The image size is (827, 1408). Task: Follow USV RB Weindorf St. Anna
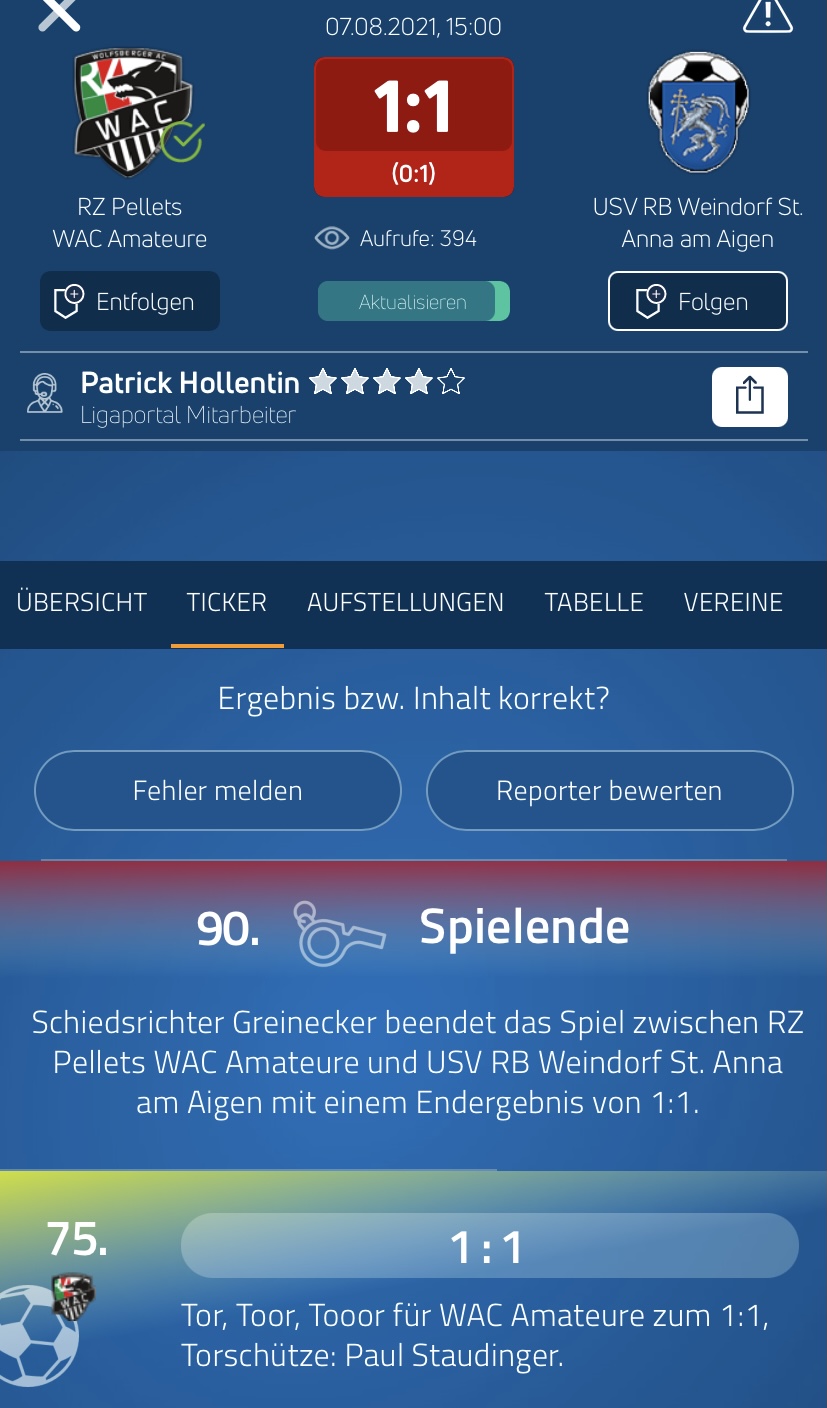698,301
